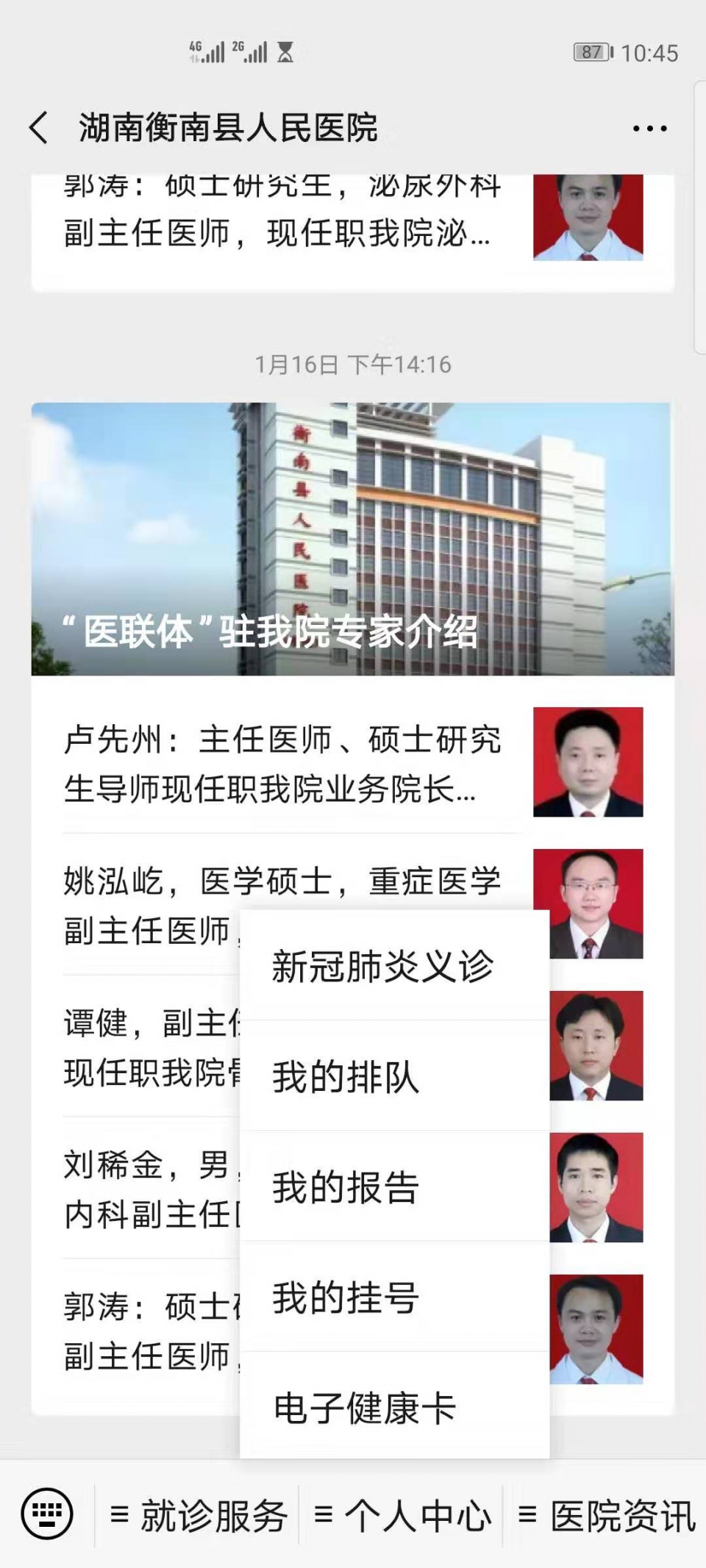Go back from 湖南衡南县人民医院 chat

[38, 128]
